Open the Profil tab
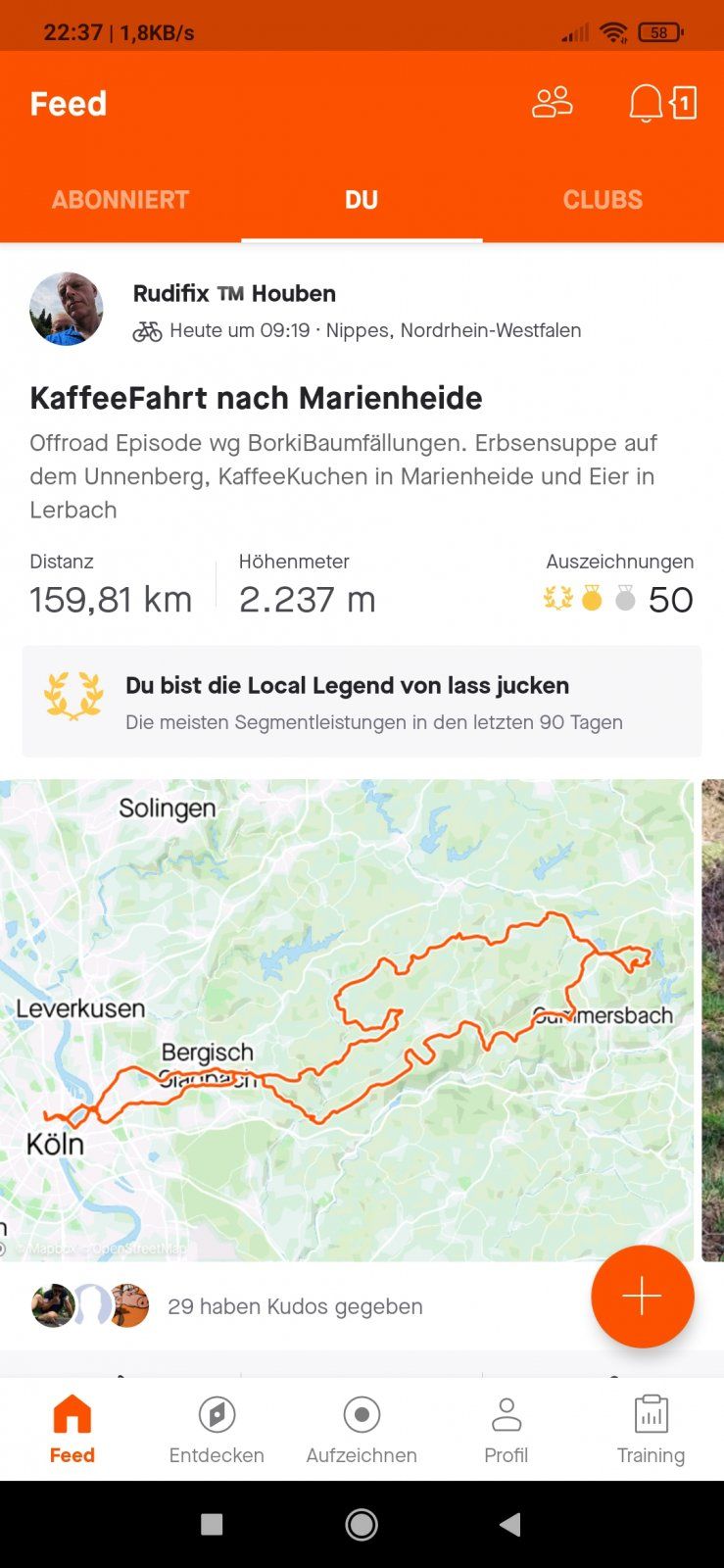 point(506,1429)
